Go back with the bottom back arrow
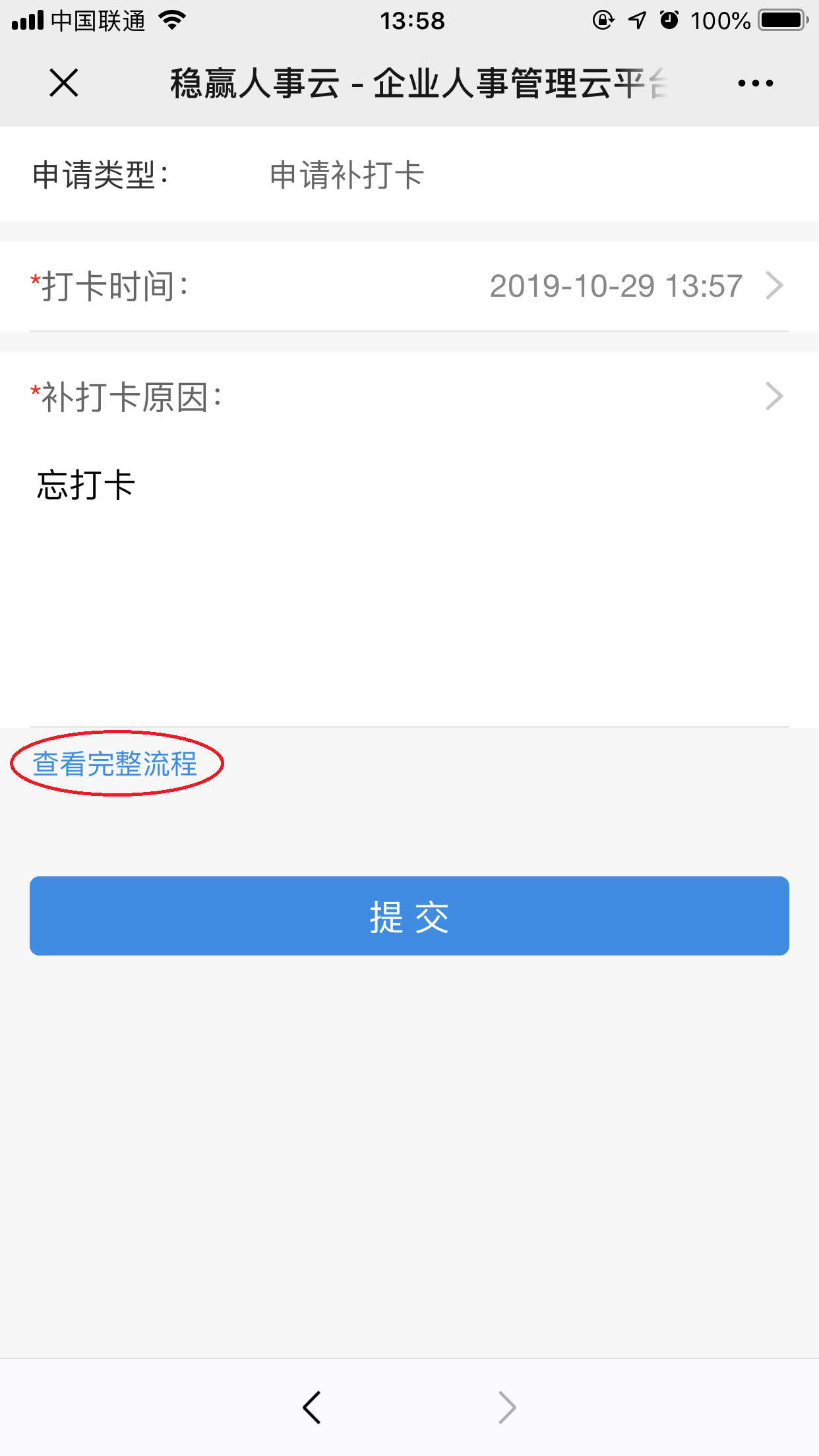Viewport: 819px width, 1456px height. click(312, 1407)
